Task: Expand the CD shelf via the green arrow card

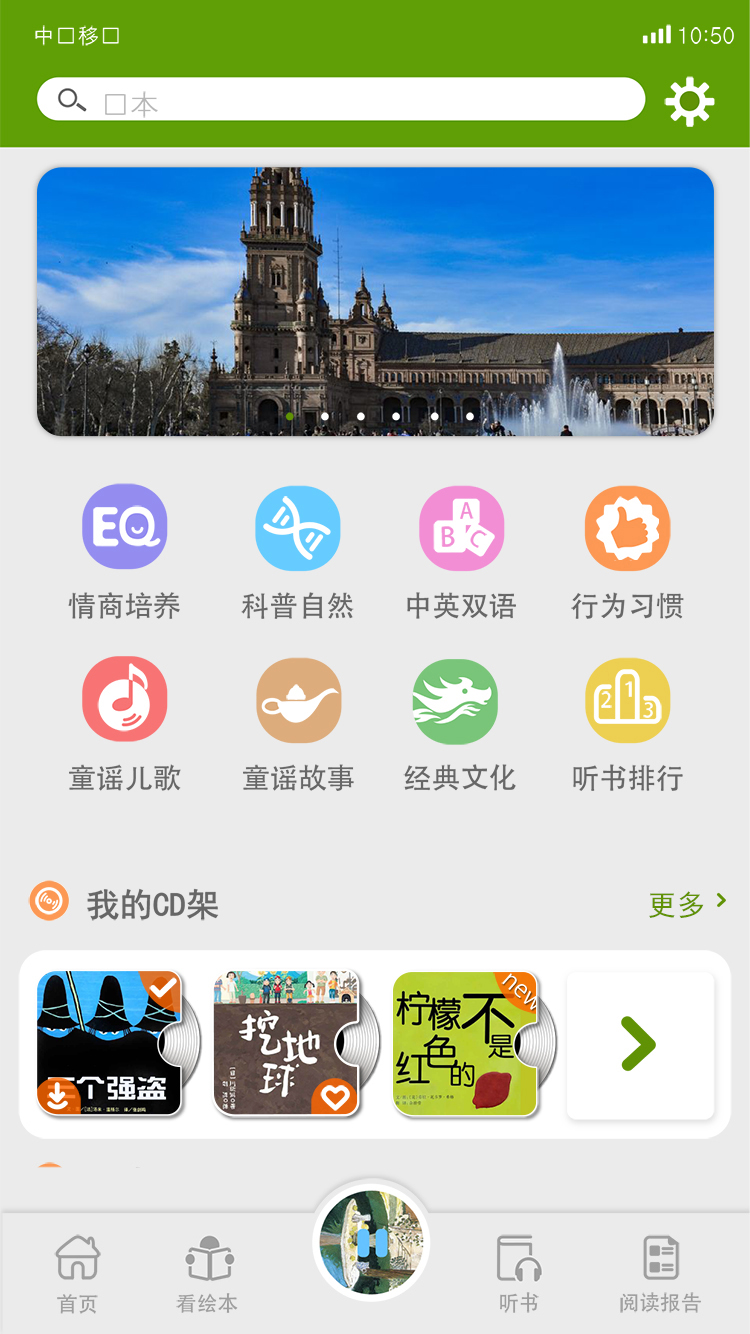Action: (x=641, y=1044)
